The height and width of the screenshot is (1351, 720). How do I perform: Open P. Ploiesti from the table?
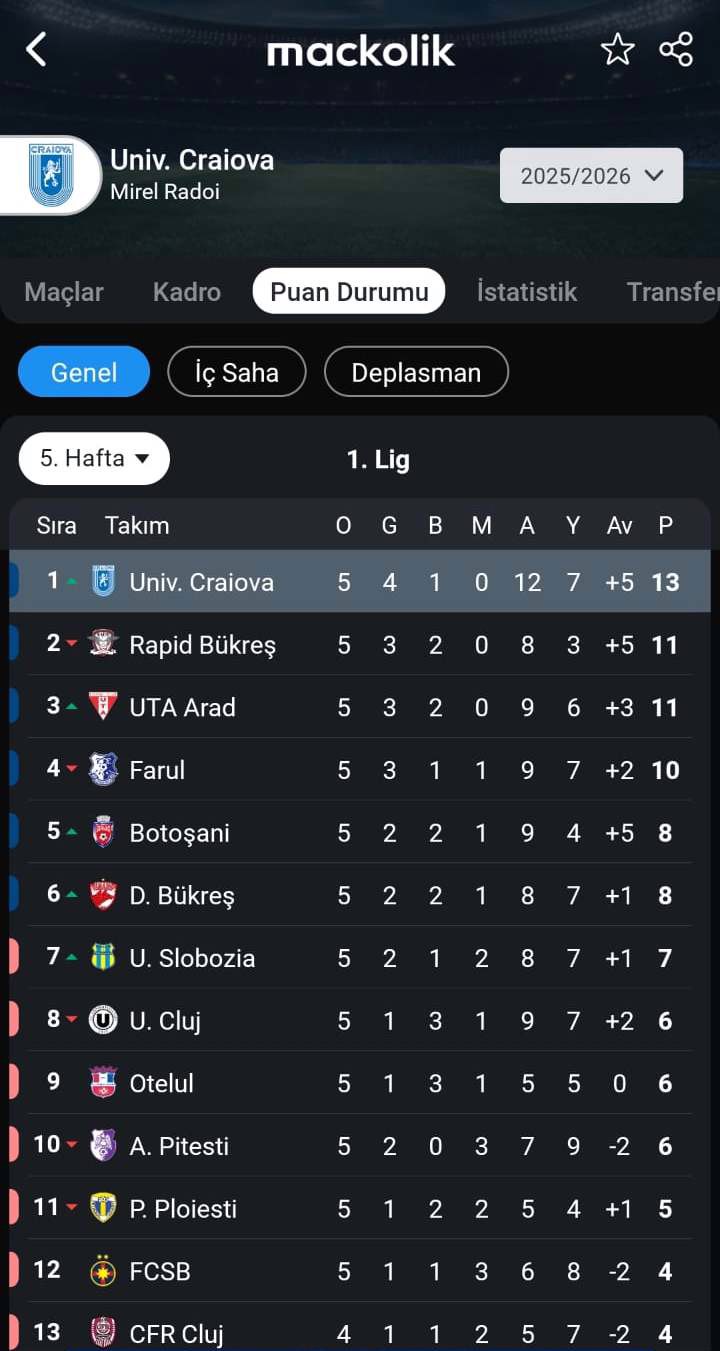click(360, 1207)
